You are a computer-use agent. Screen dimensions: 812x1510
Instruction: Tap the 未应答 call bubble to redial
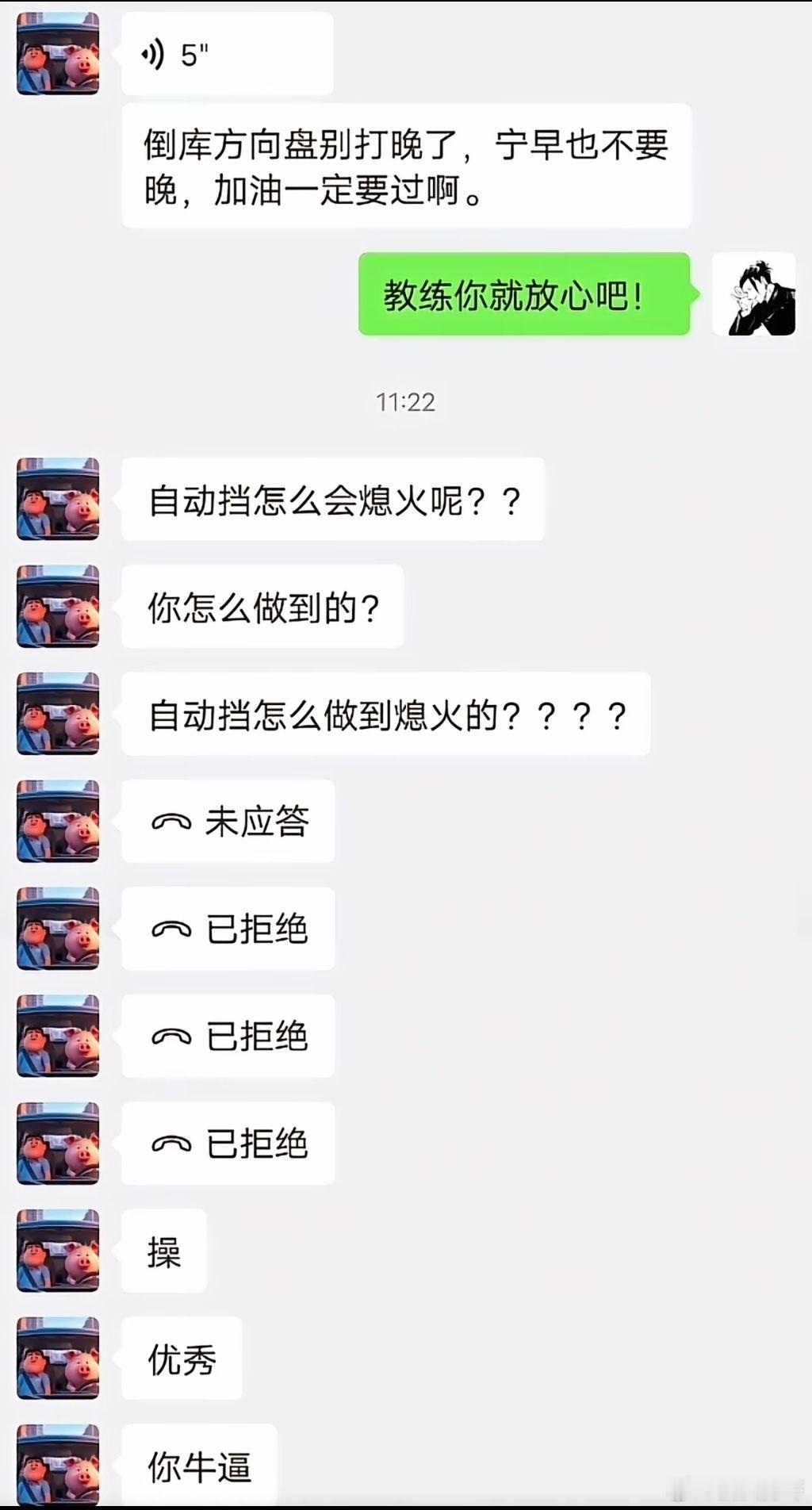click(x=228, y=822)
